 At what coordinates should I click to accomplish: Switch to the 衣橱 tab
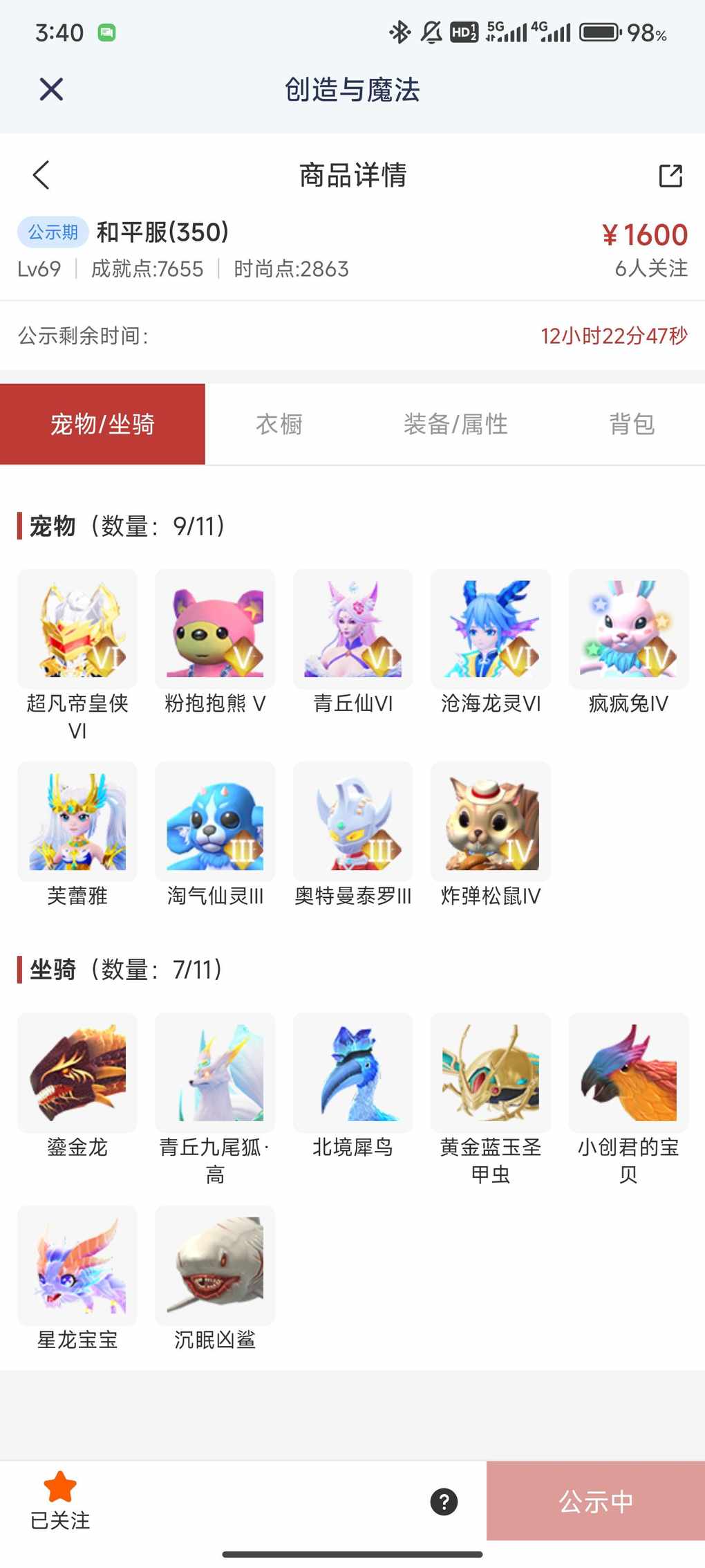coord(279,424)
